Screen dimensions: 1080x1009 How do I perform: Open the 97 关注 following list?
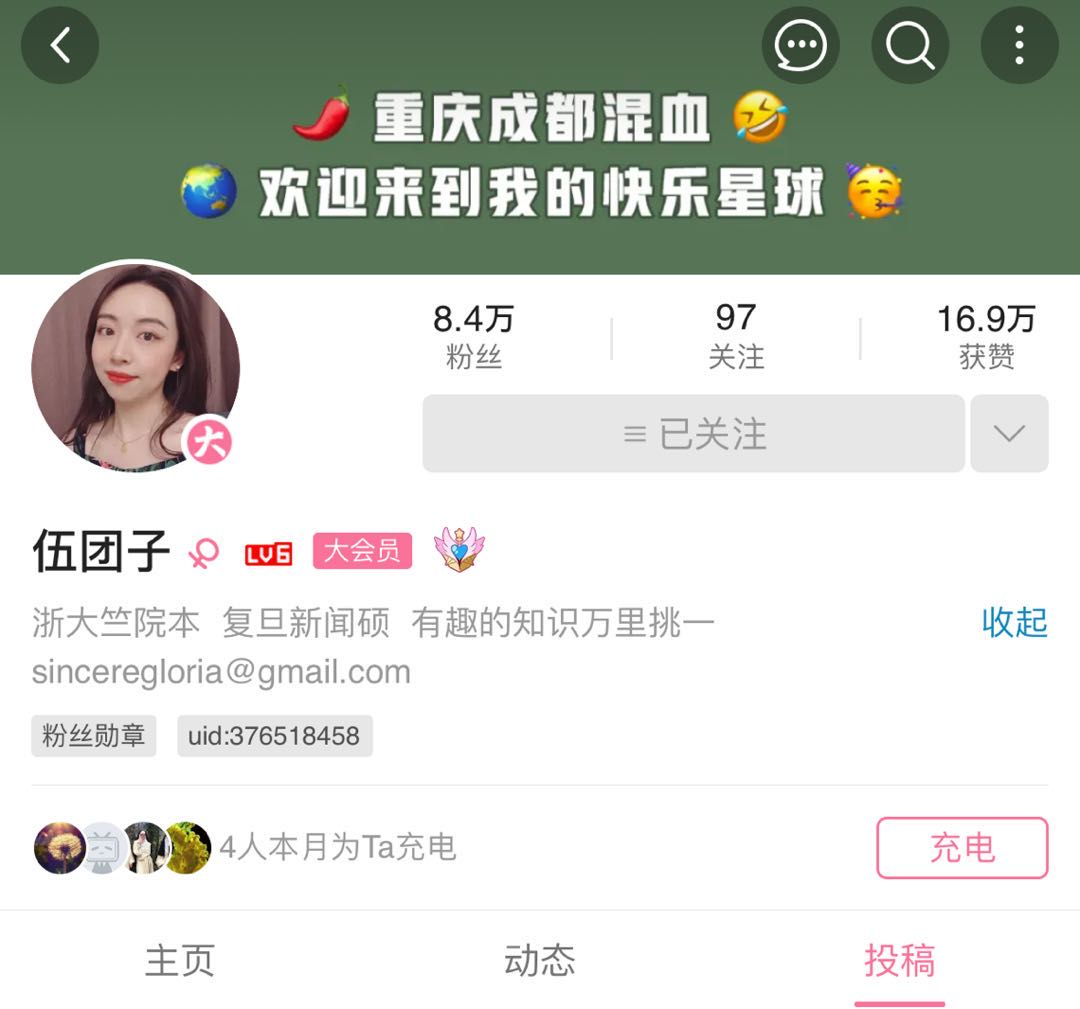click(x=736, y=337)
